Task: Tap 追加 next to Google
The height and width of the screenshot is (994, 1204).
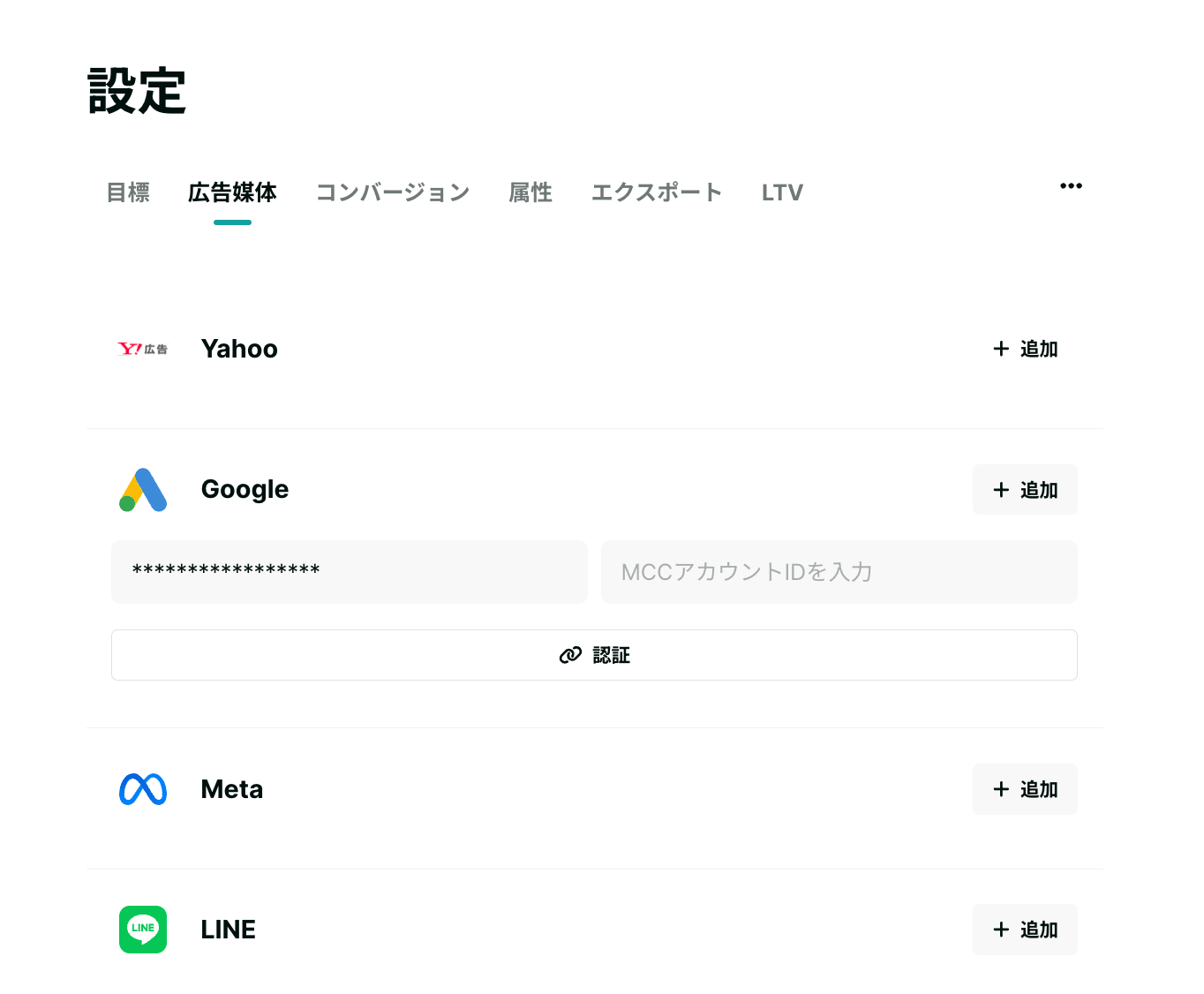Action: click(1025, 490)
